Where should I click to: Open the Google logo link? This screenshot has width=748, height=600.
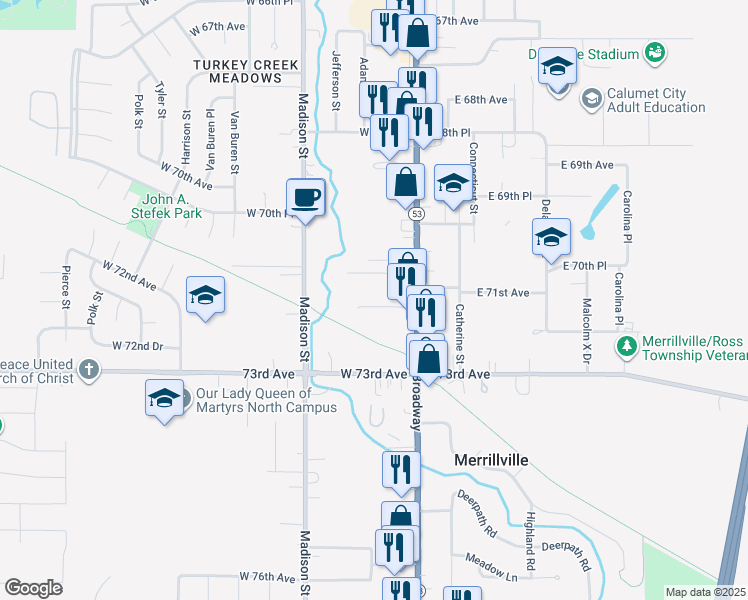(33, 588)
